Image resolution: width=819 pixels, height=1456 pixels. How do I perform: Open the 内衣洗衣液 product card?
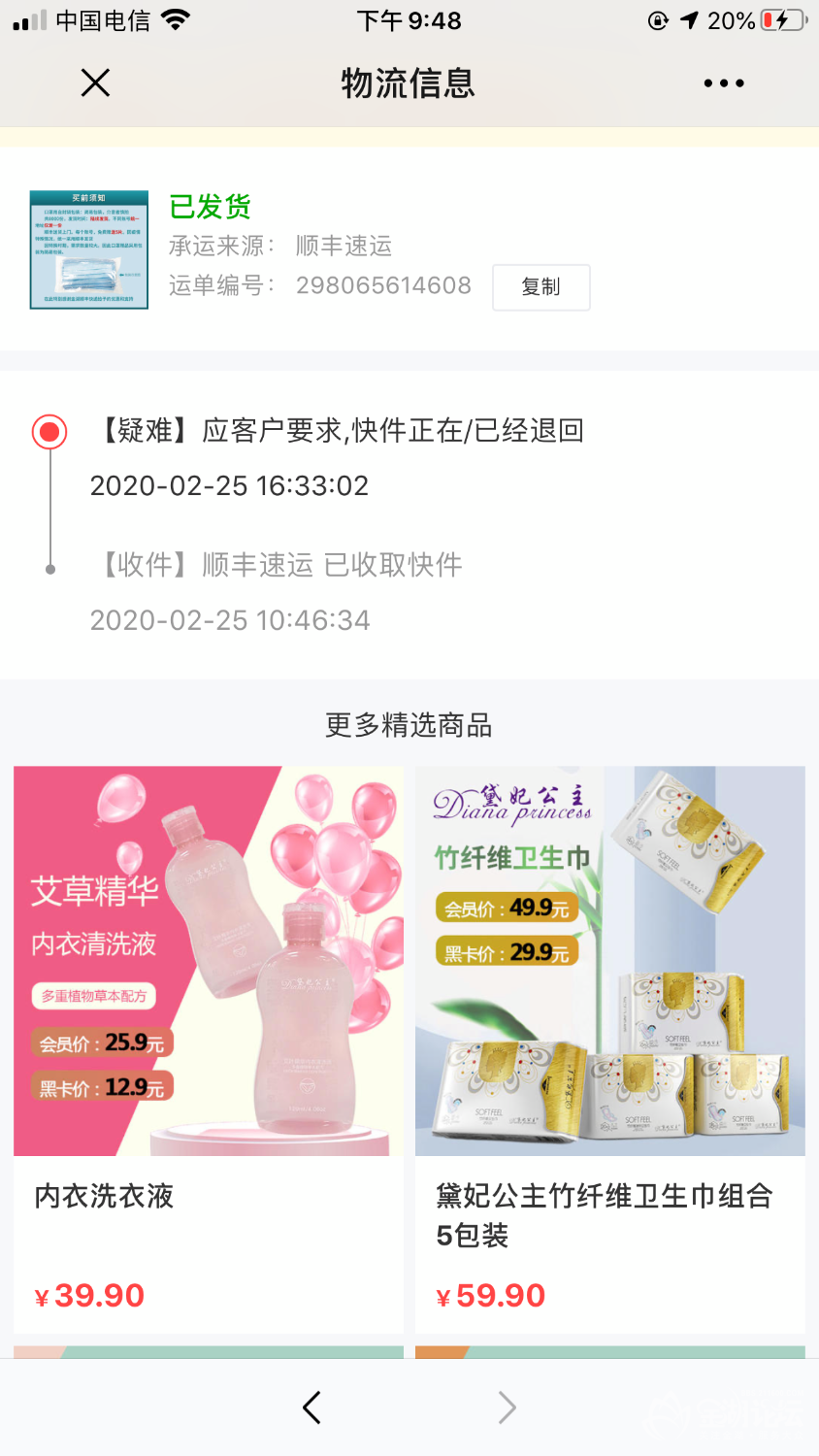point(209,1048)
